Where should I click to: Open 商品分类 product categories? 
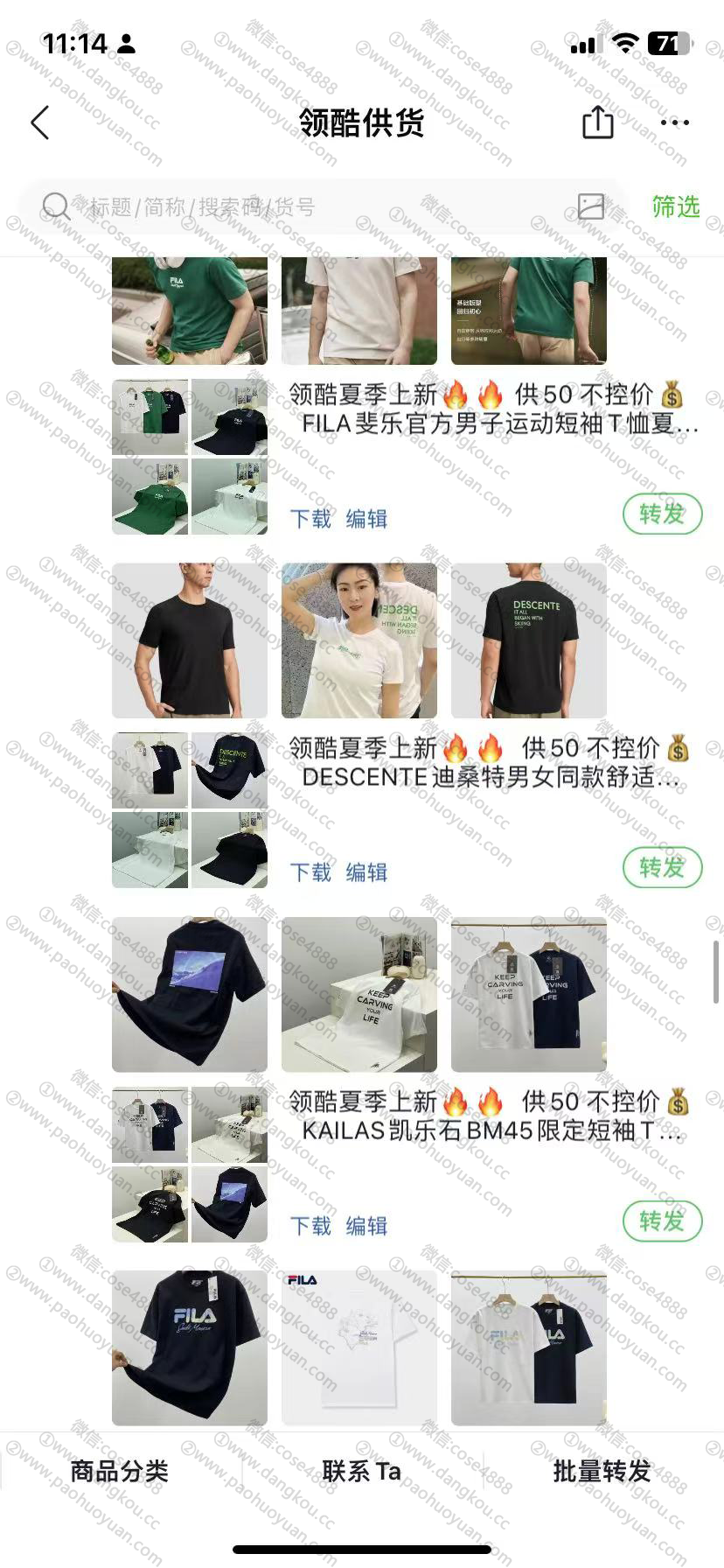click(x=120, y=1471)
